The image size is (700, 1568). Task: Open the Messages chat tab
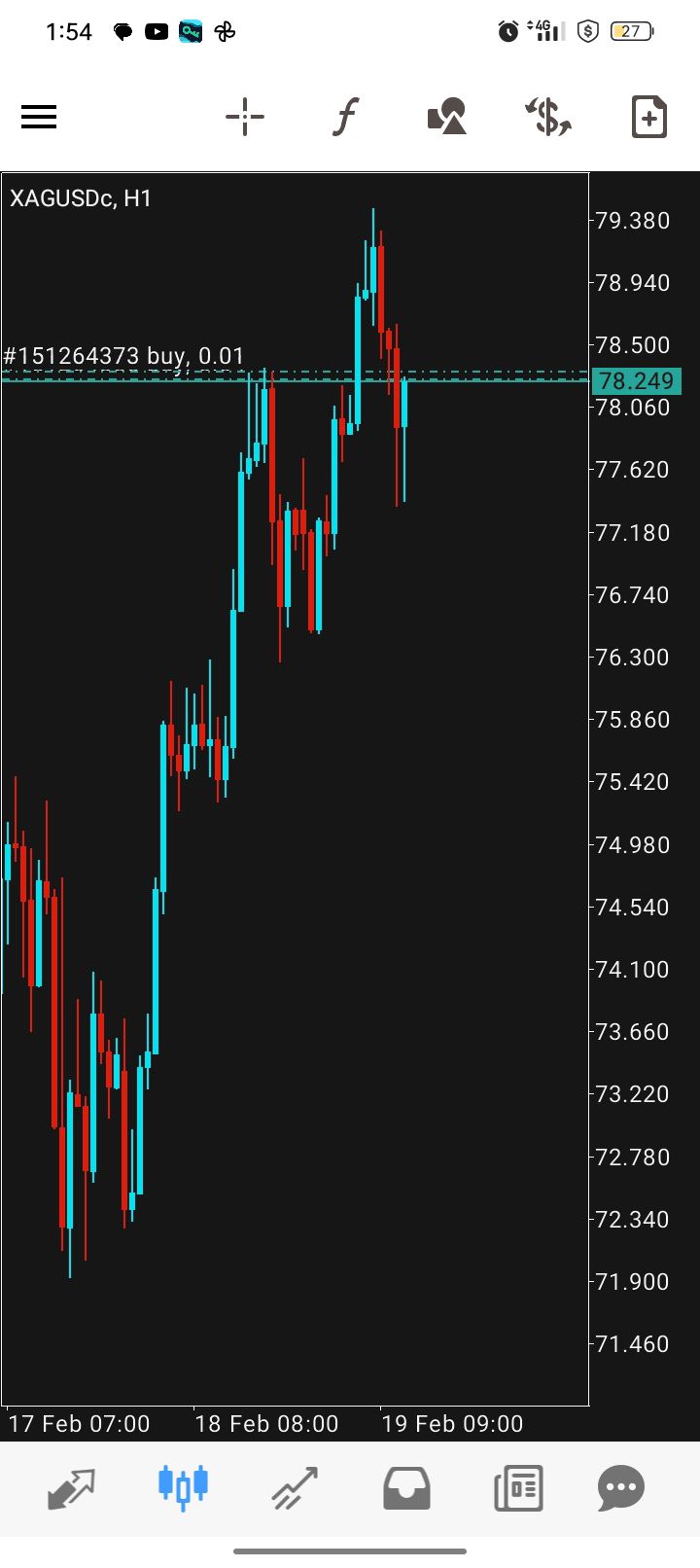[621, 1488]
